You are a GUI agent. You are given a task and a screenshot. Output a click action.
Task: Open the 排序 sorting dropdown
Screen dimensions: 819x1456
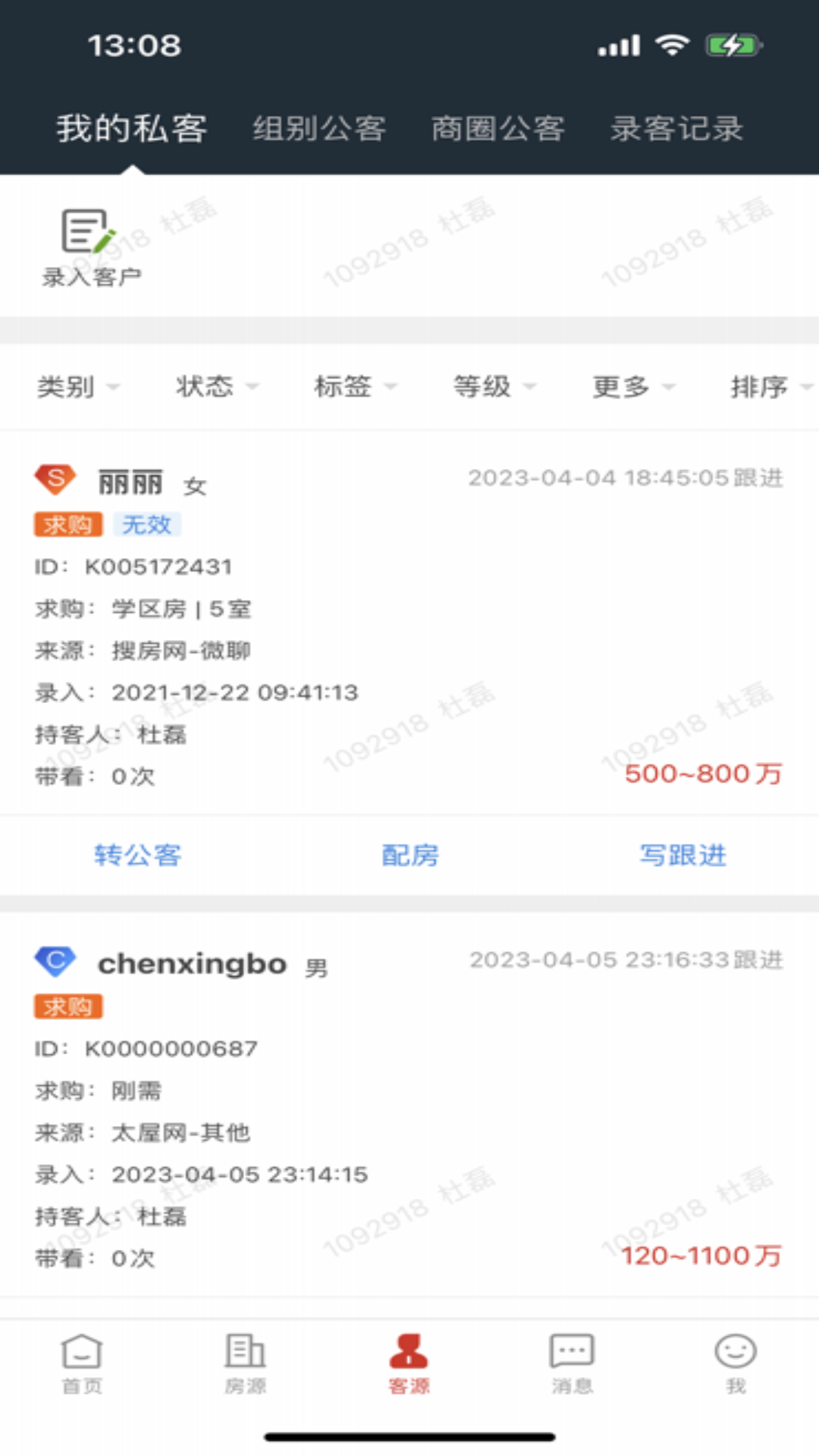pyautogui.click(x=767, y=387)
